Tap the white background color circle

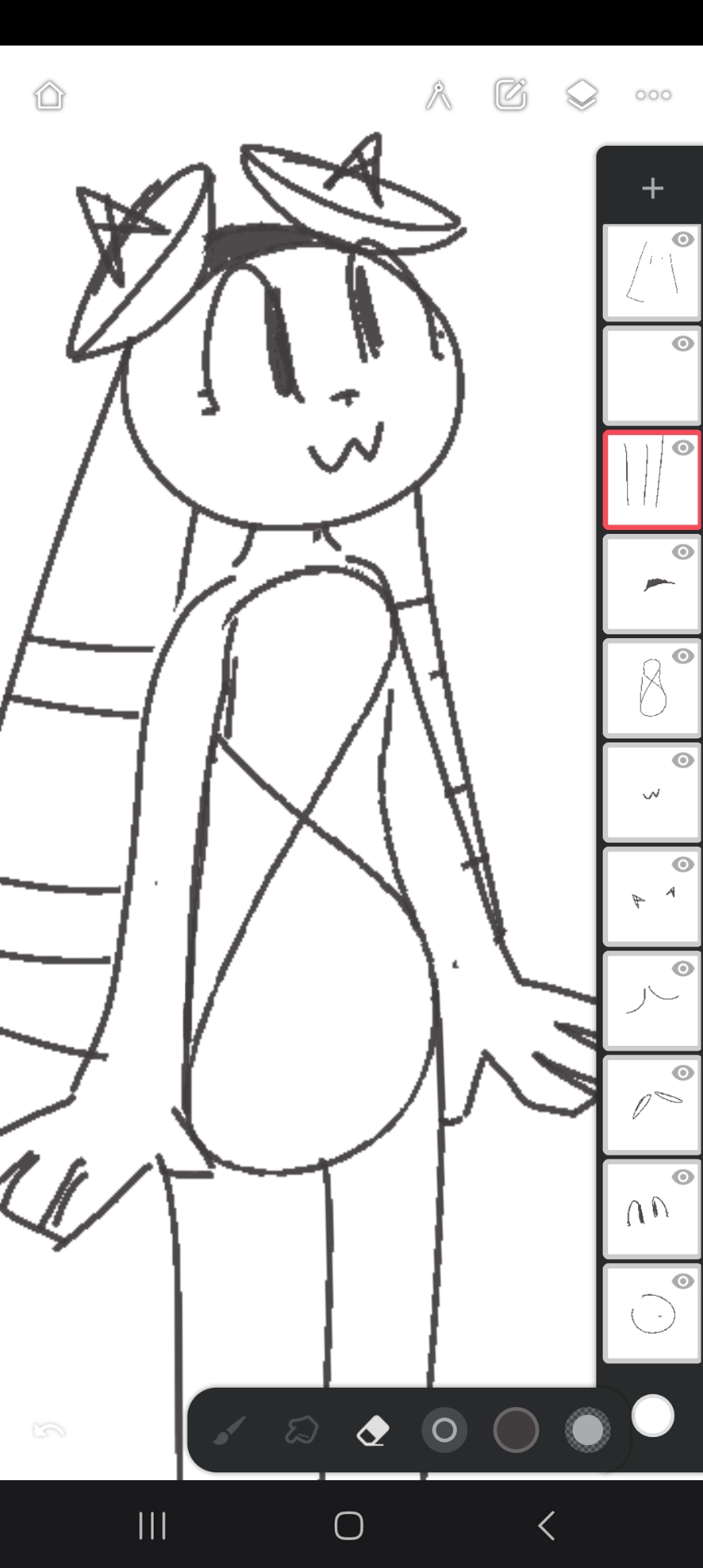pyautogui.click(x=652, y=1416)
